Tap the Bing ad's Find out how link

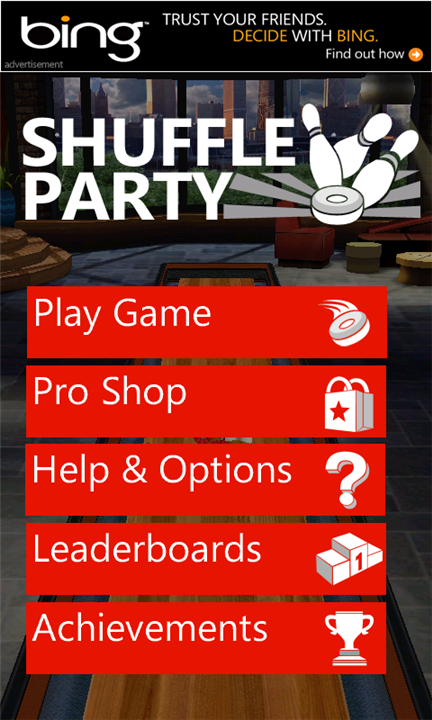(374, 54)
